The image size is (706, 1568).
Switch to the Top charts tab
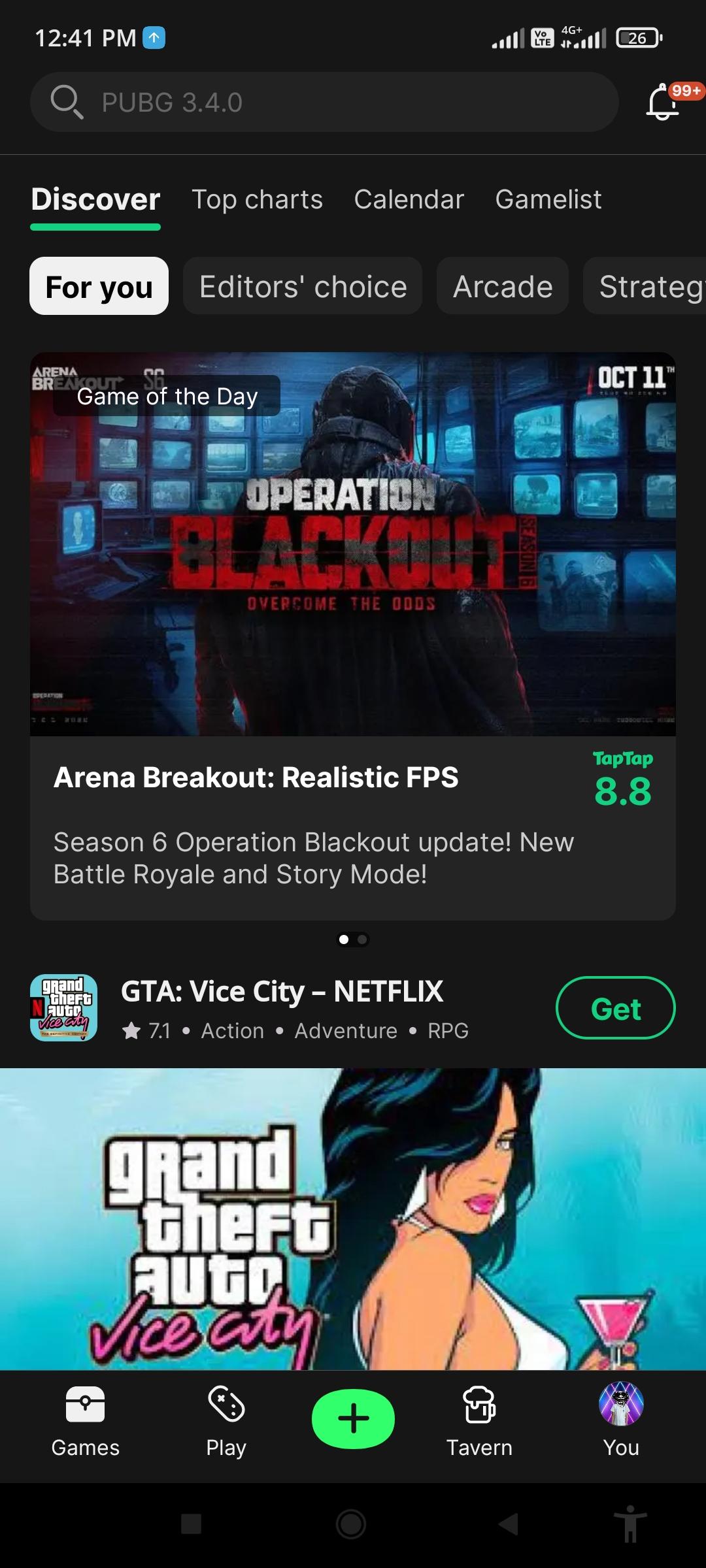pos(257,200)
